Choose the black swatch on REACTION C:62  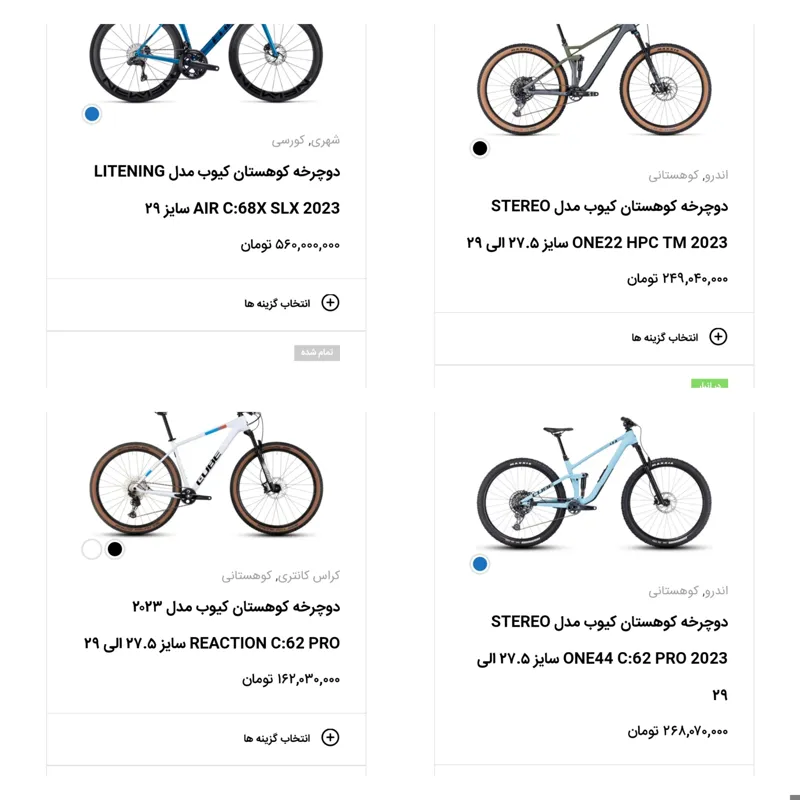(x=115, y=549)
